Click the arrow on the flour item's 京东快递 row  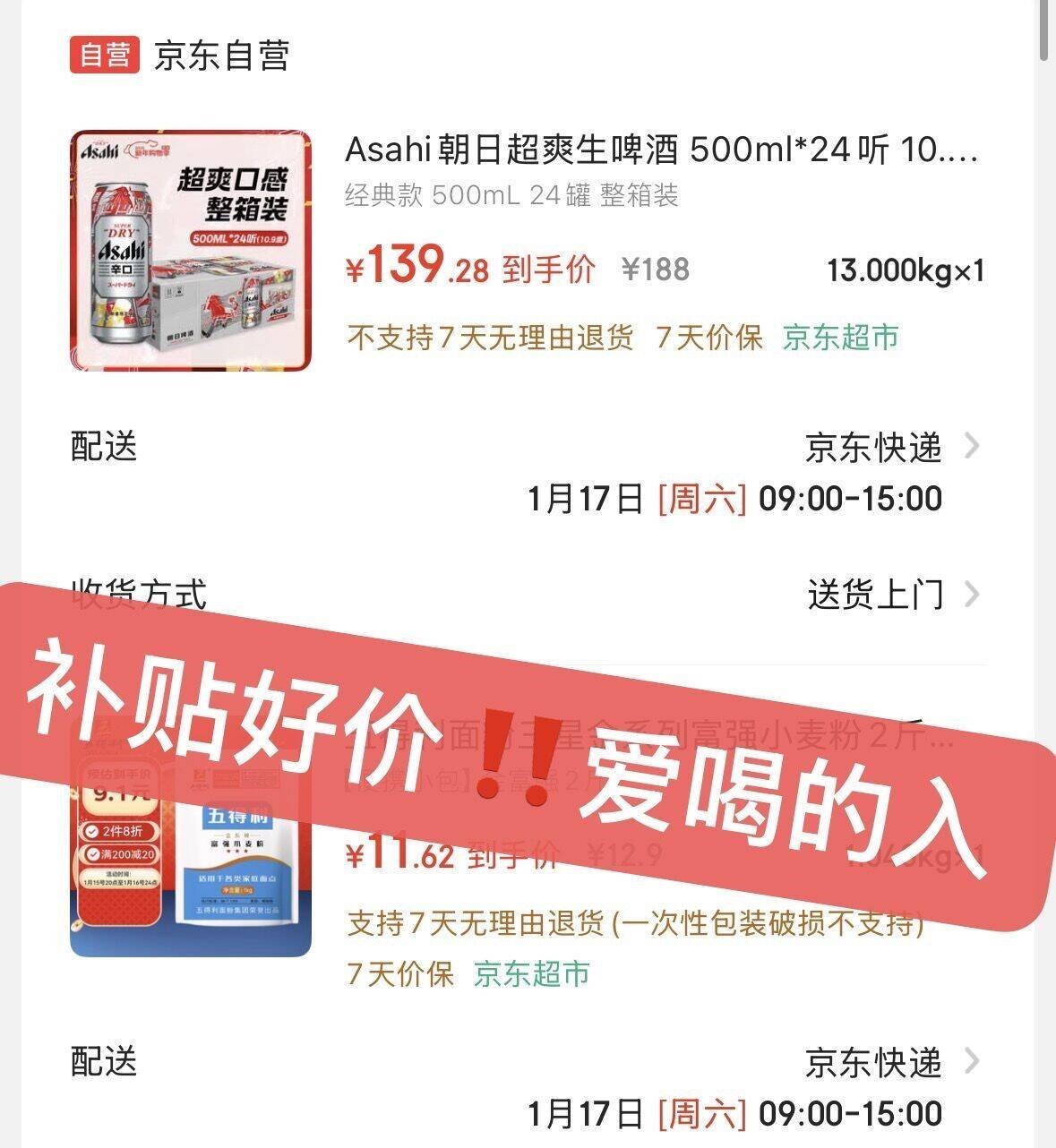click(x=973, y=1060)
